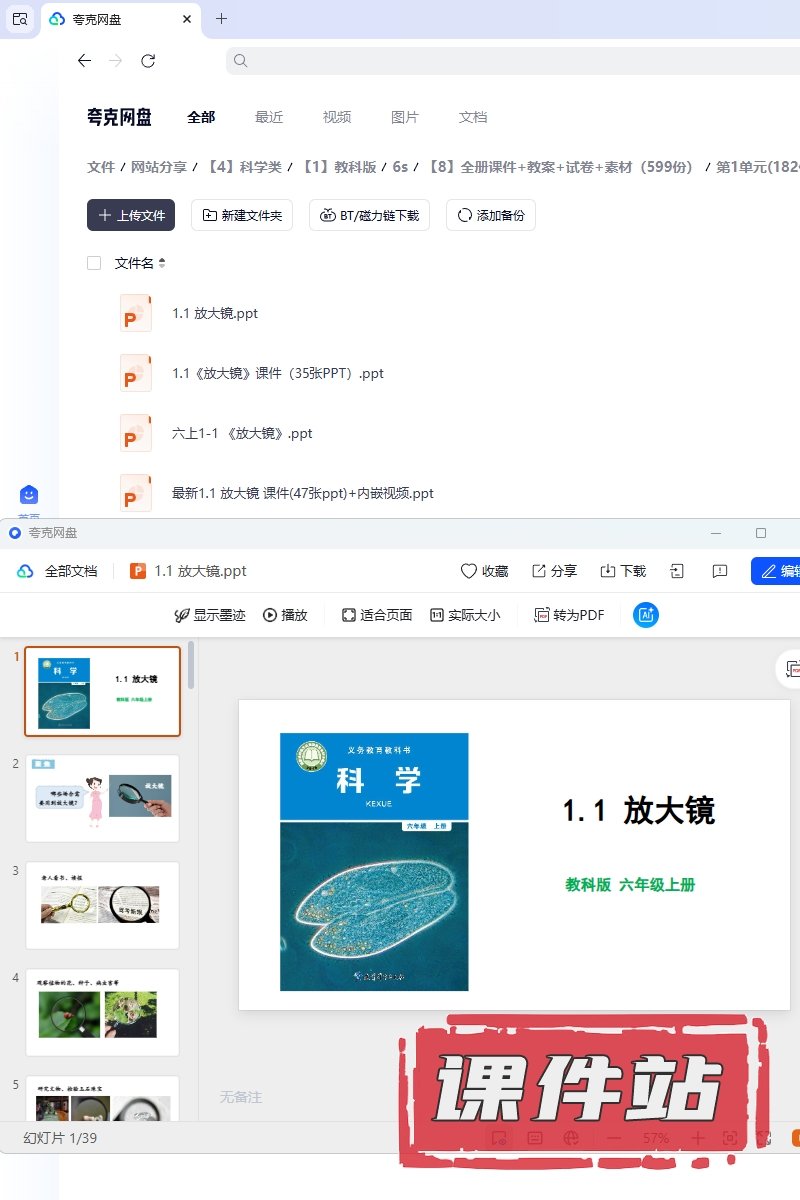The image size is (800, 1200).
Task: Add this document to 收藏
Action: tap(484, 571)
